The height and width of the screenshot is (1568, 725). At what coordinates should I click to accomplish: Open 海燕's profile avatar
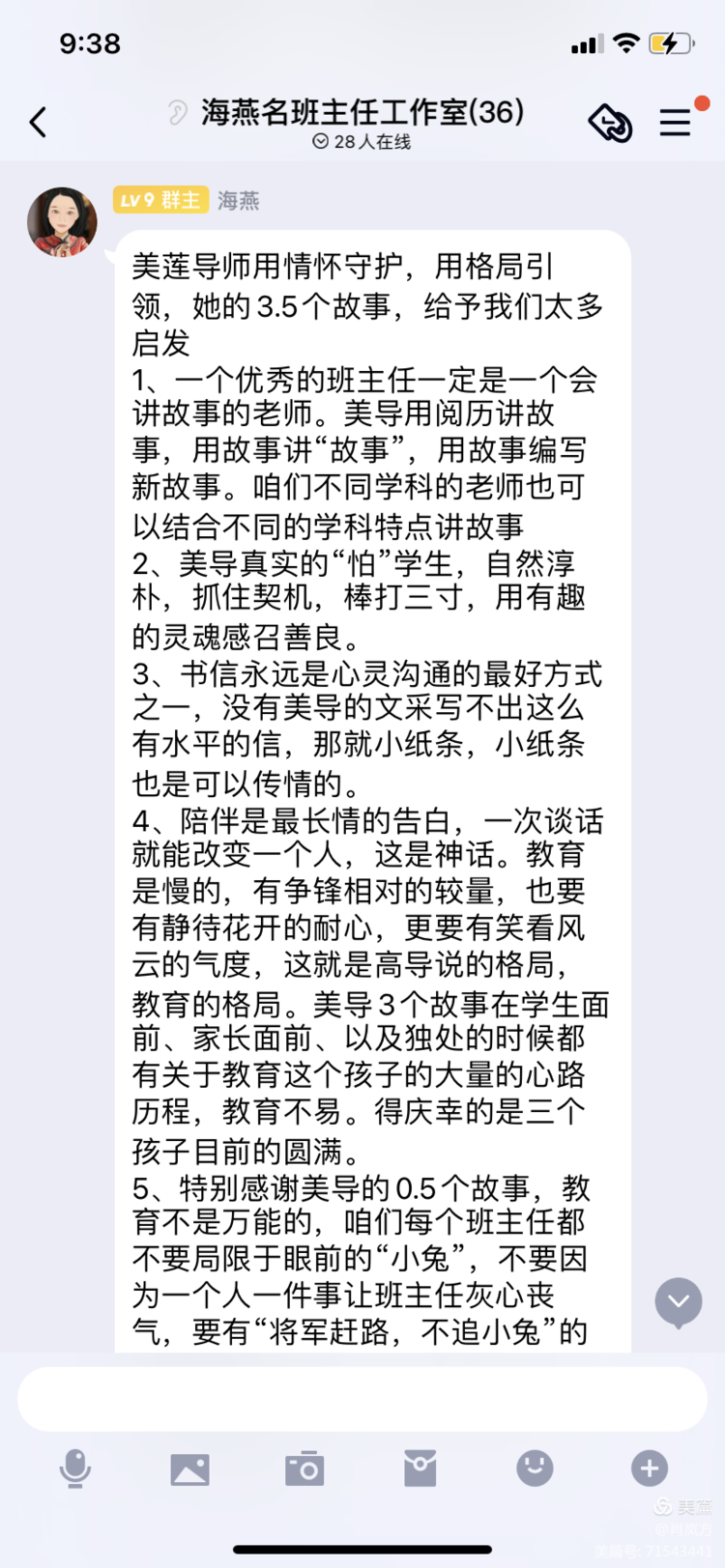click(x=62, y=222)
